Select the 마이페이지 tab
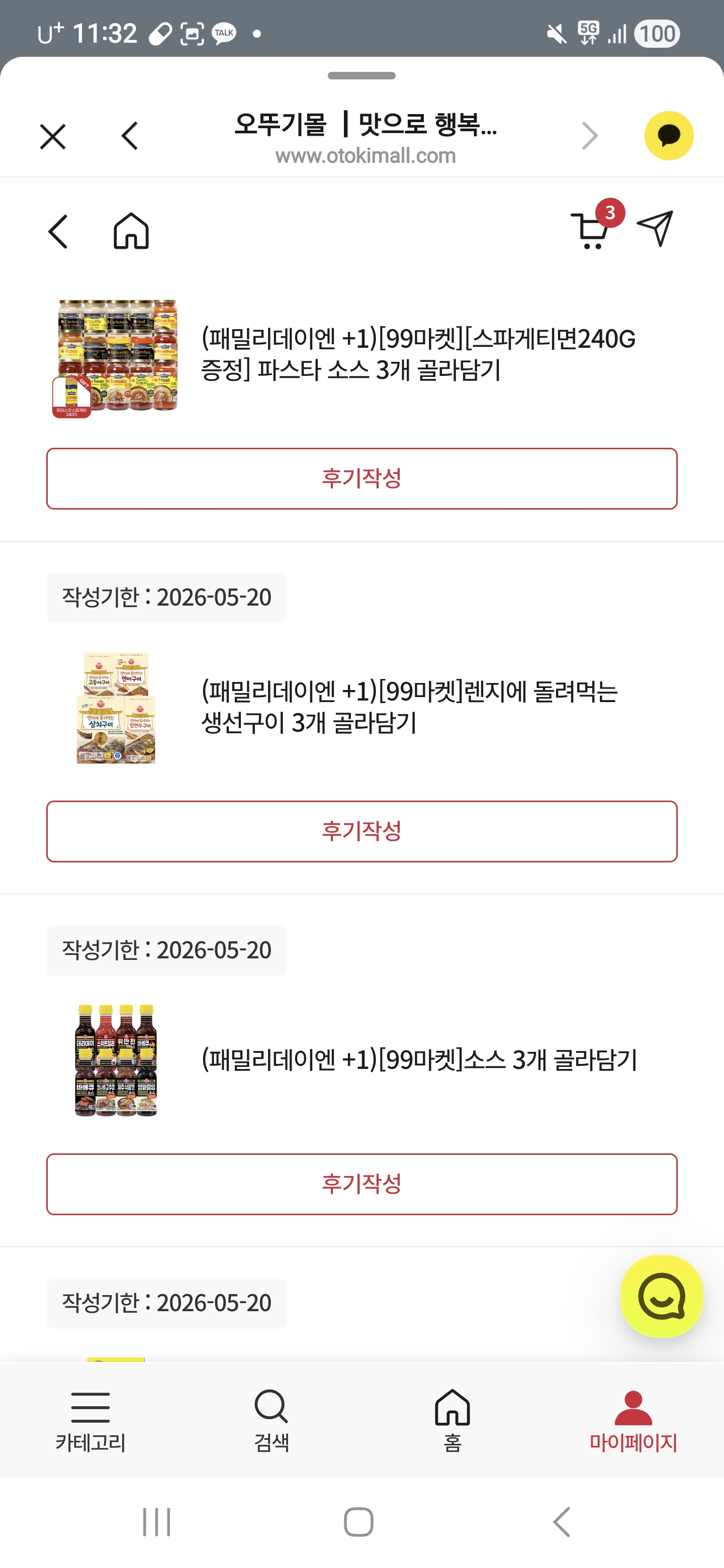The image size is (724, 1568). (633, 1421)
